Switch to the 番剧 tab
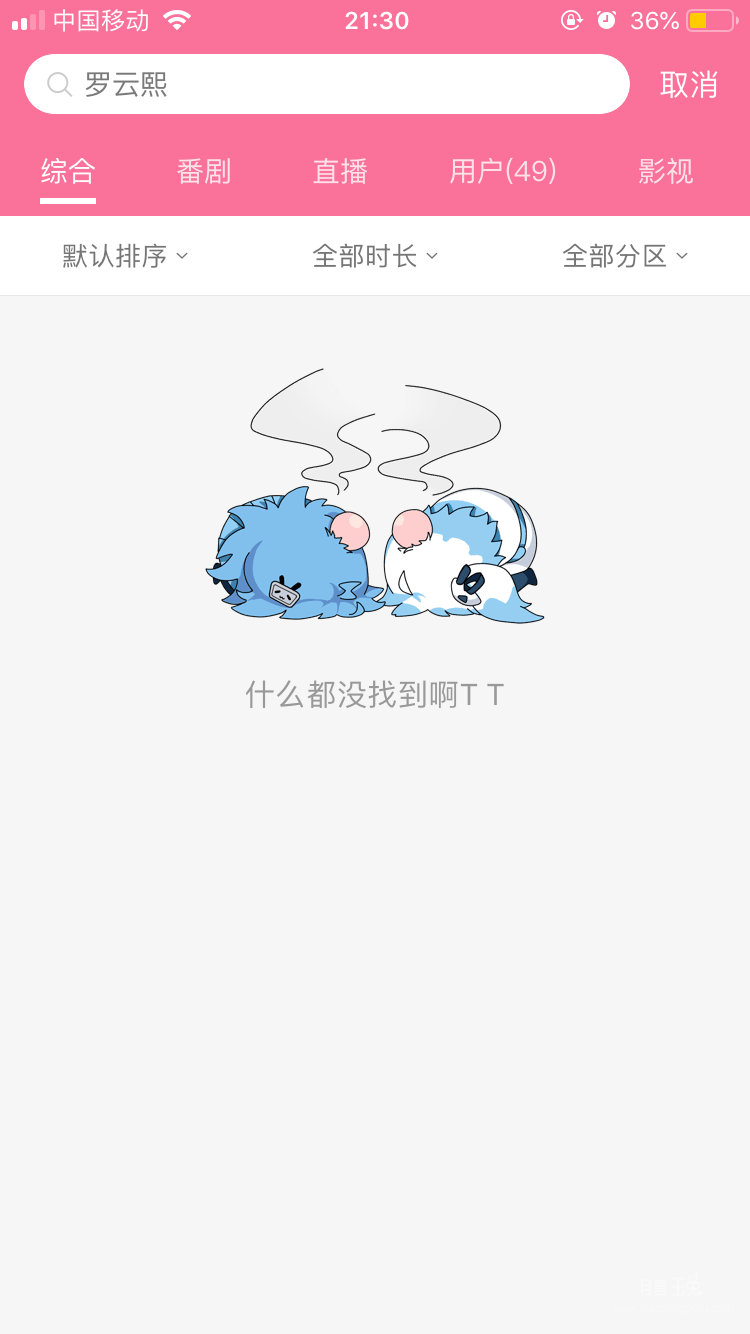Image resolution: width=750 pixels, height=1334 pixels. [203, 172]
